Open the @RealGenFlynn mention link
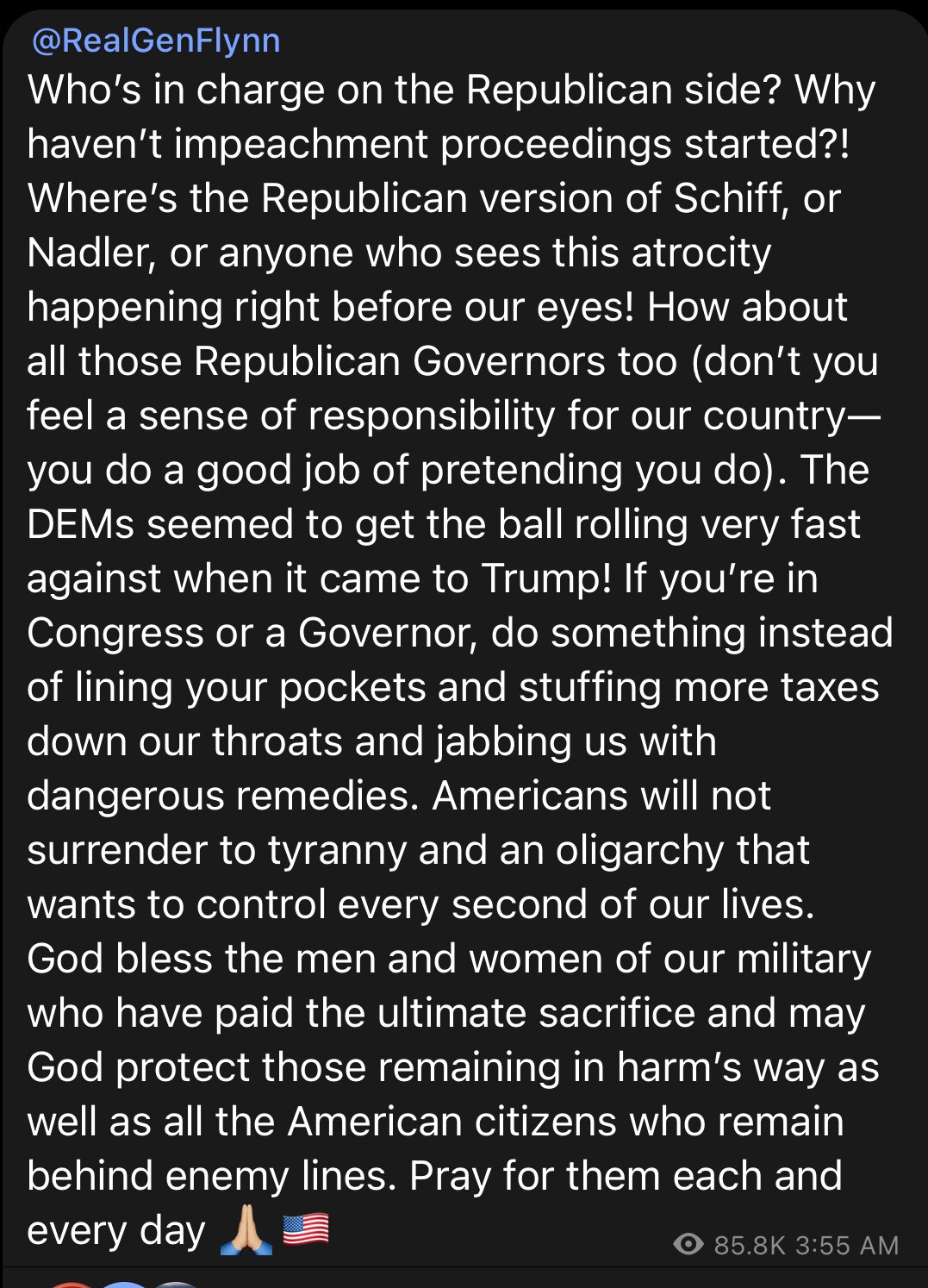928x1288 pixels. 156,41
